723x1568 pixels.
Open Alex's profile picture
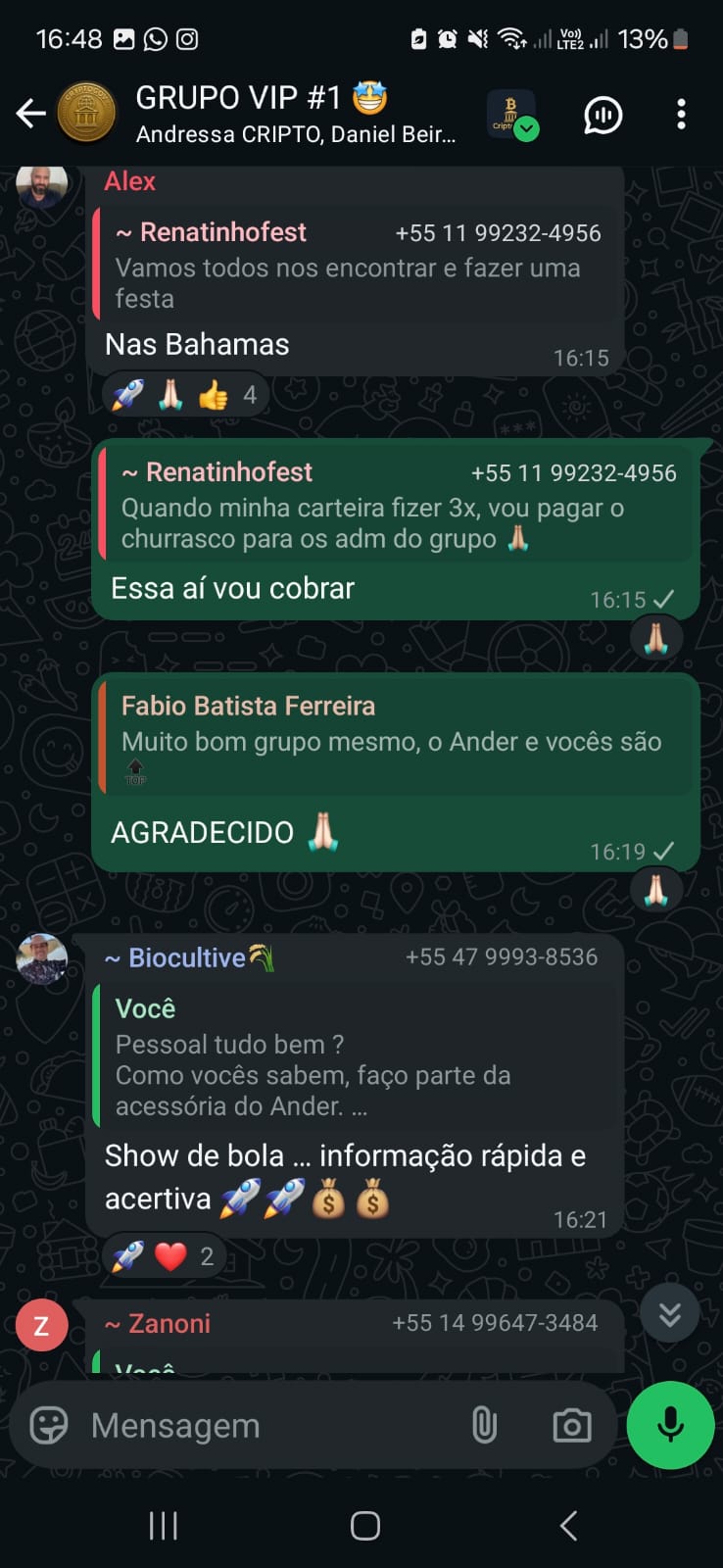(42, 185)
